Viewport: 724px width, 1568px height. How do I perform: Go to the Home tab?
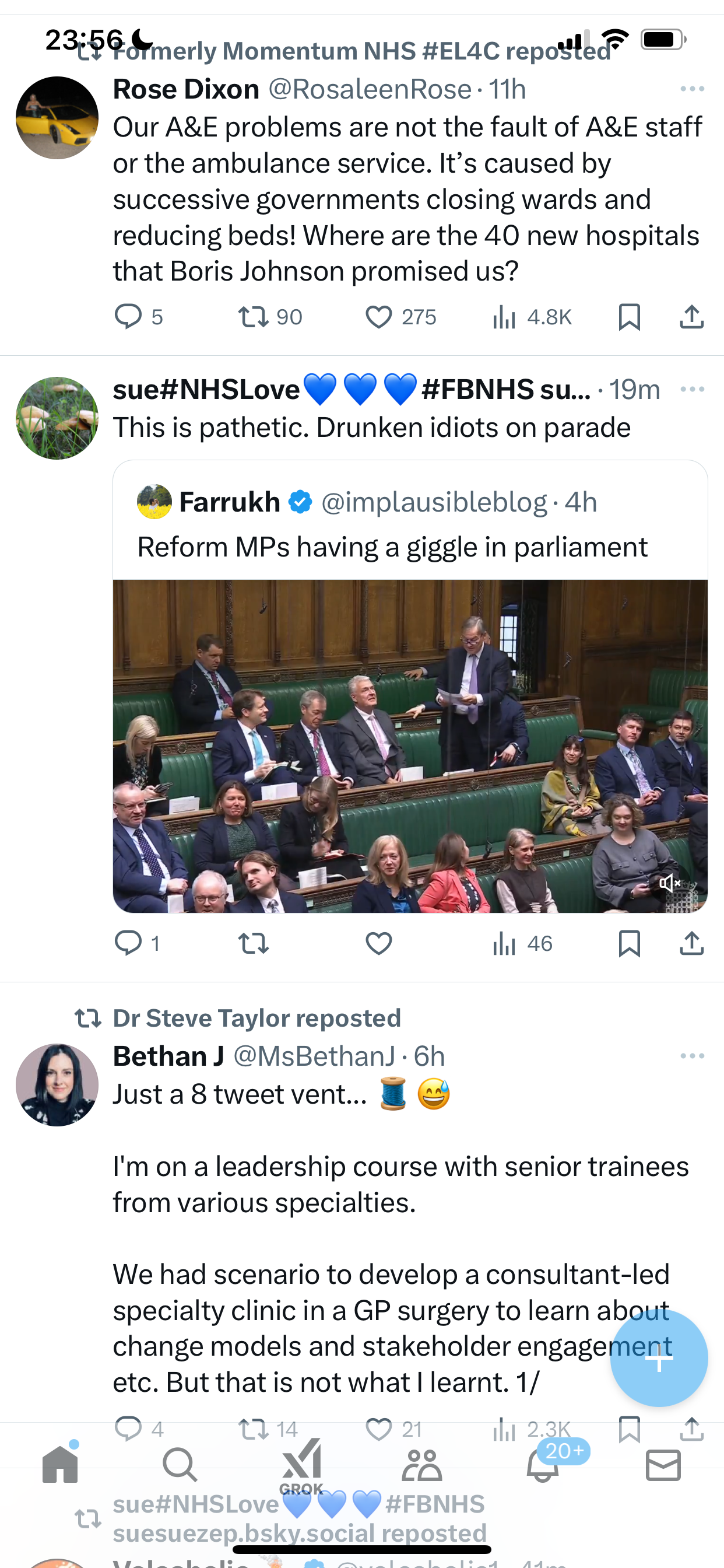coord(60,1465)
